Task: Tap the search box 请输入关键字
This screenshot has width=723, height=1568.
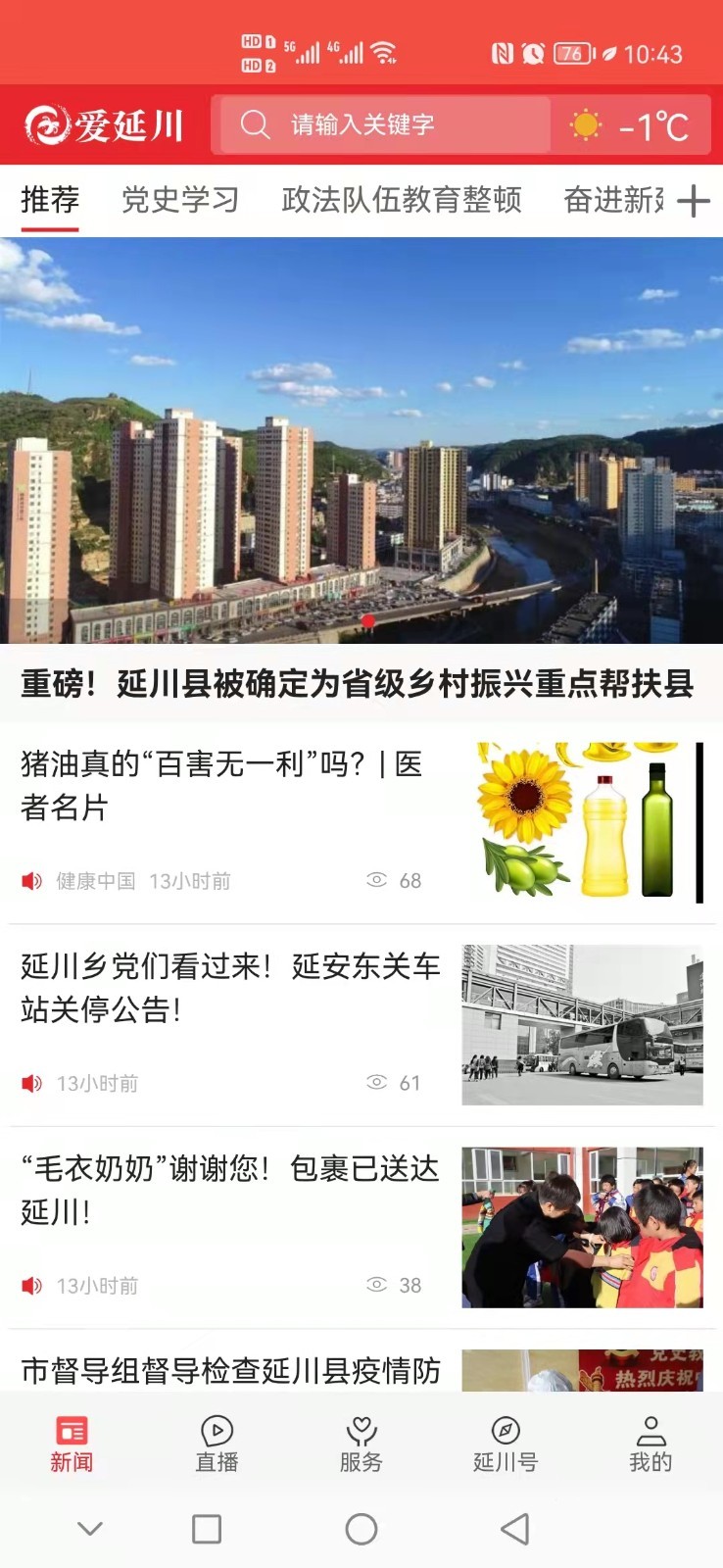Action: [382, 124]
